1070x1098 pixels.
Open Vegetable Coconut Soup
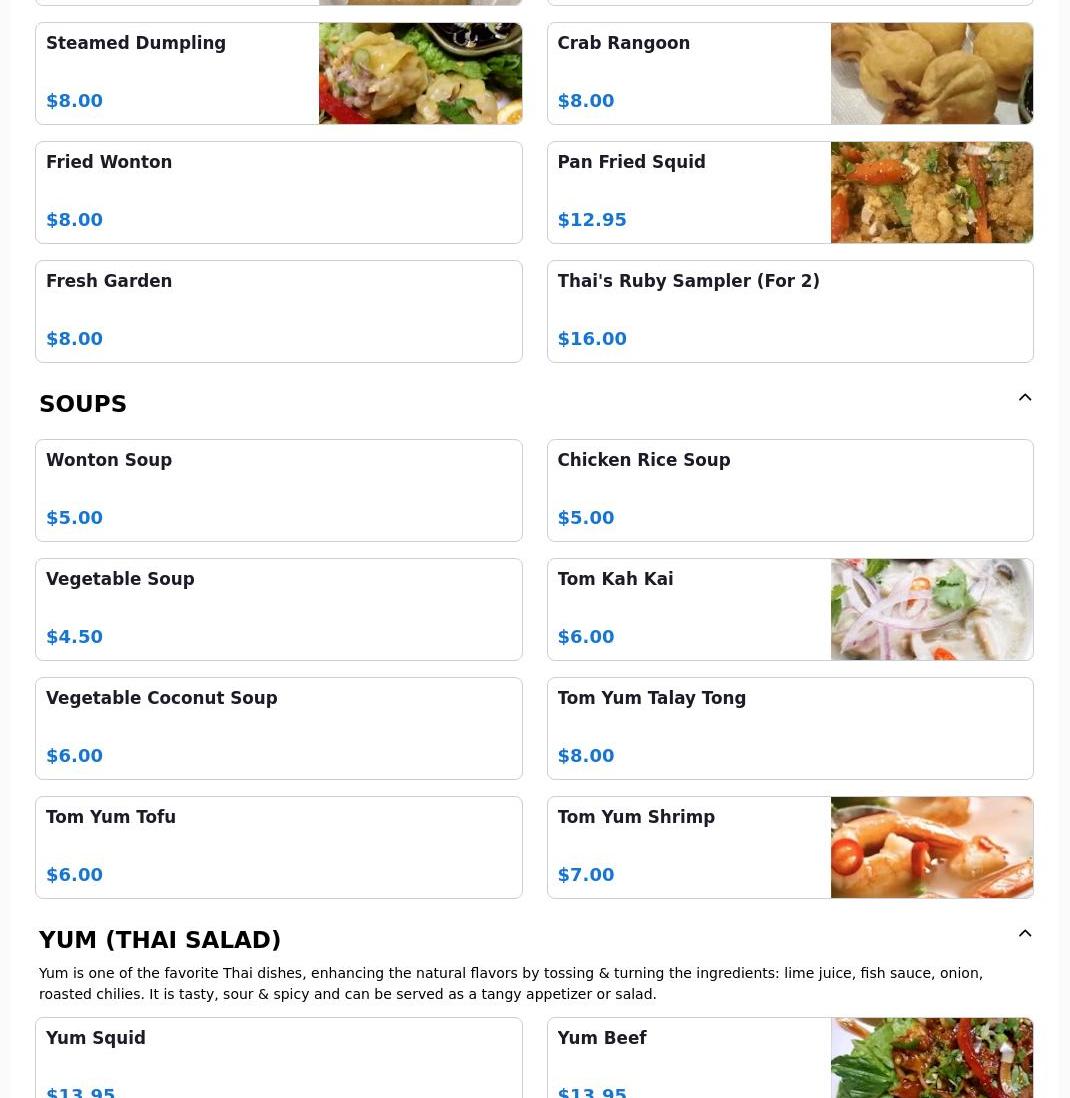click(x=279, y=728)
